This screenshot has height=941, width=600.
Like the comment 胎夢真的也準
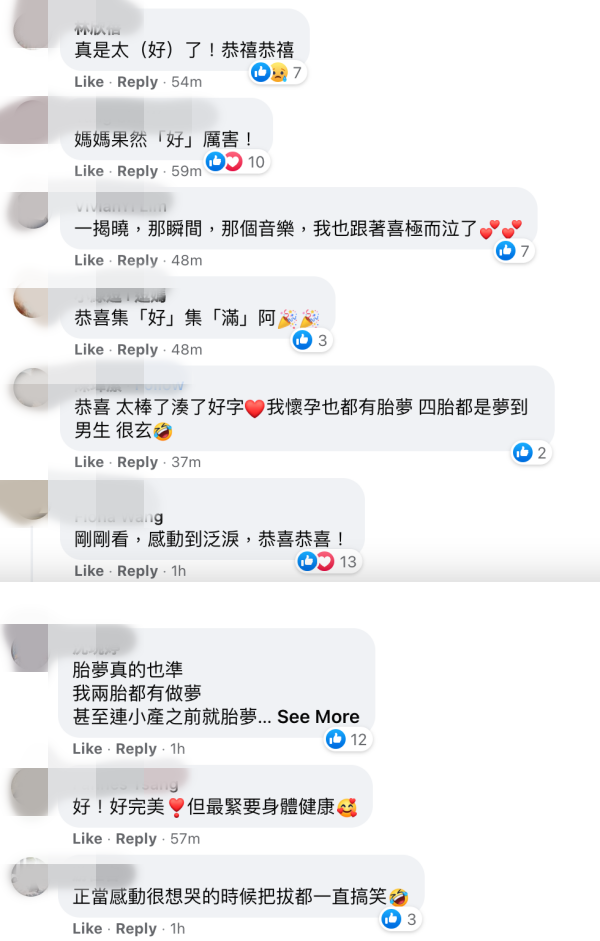click(88, 749)
